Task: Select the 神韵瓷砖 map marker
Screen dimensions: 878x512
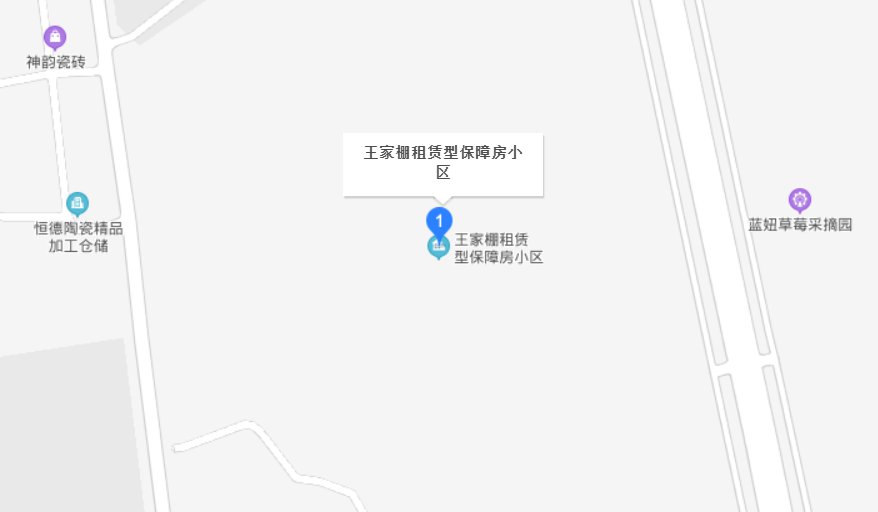Action: 56,38
